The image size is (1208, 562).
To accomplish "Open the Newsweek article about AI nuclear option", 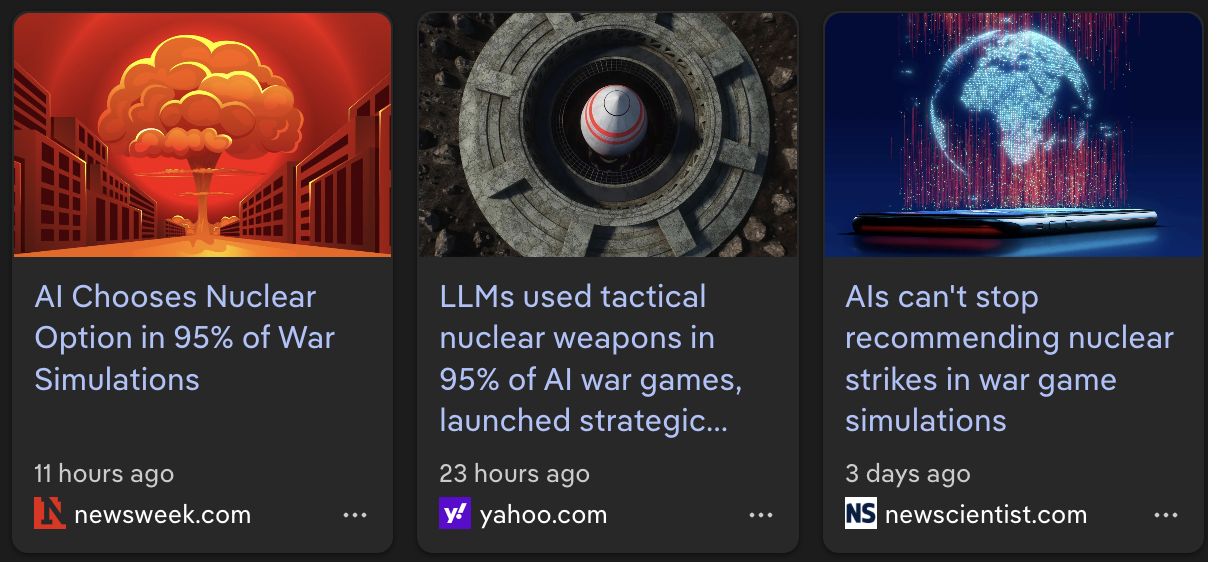I will pos(185,338).
